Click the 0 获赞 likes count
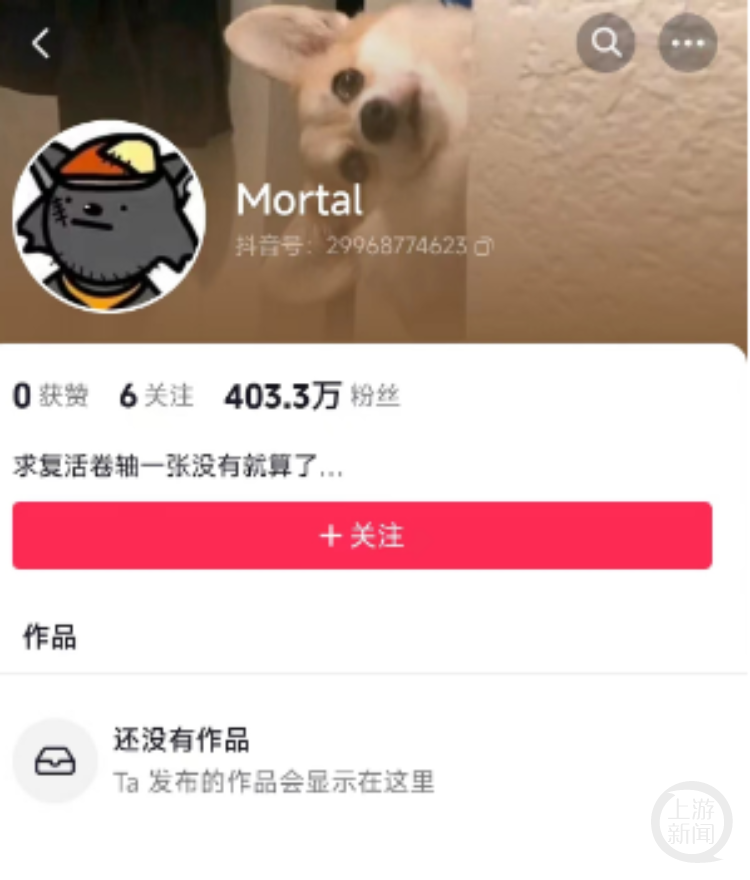 (x=48, y=394)
